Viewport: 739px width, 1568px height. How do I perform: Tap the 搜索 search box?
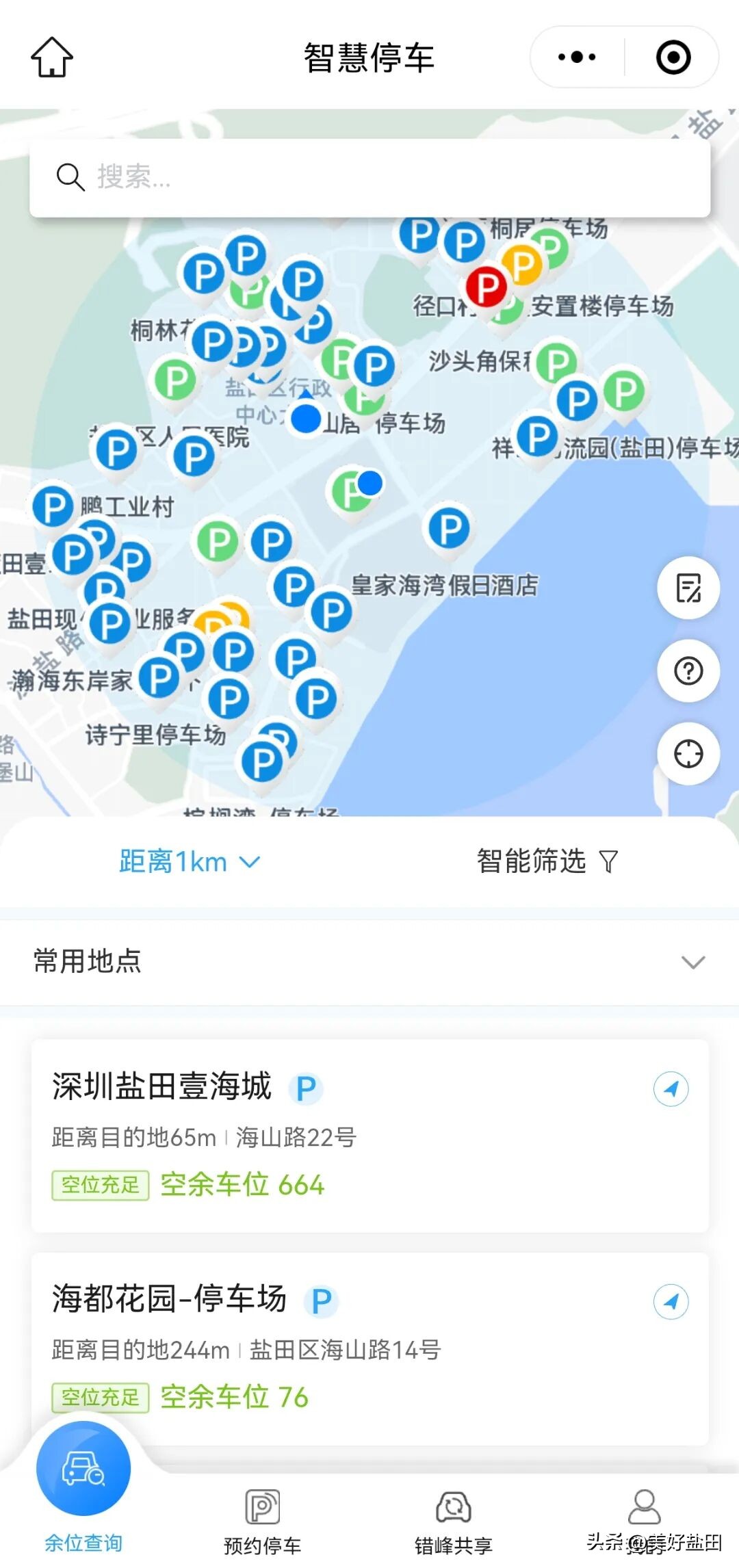tap(369, 177)
